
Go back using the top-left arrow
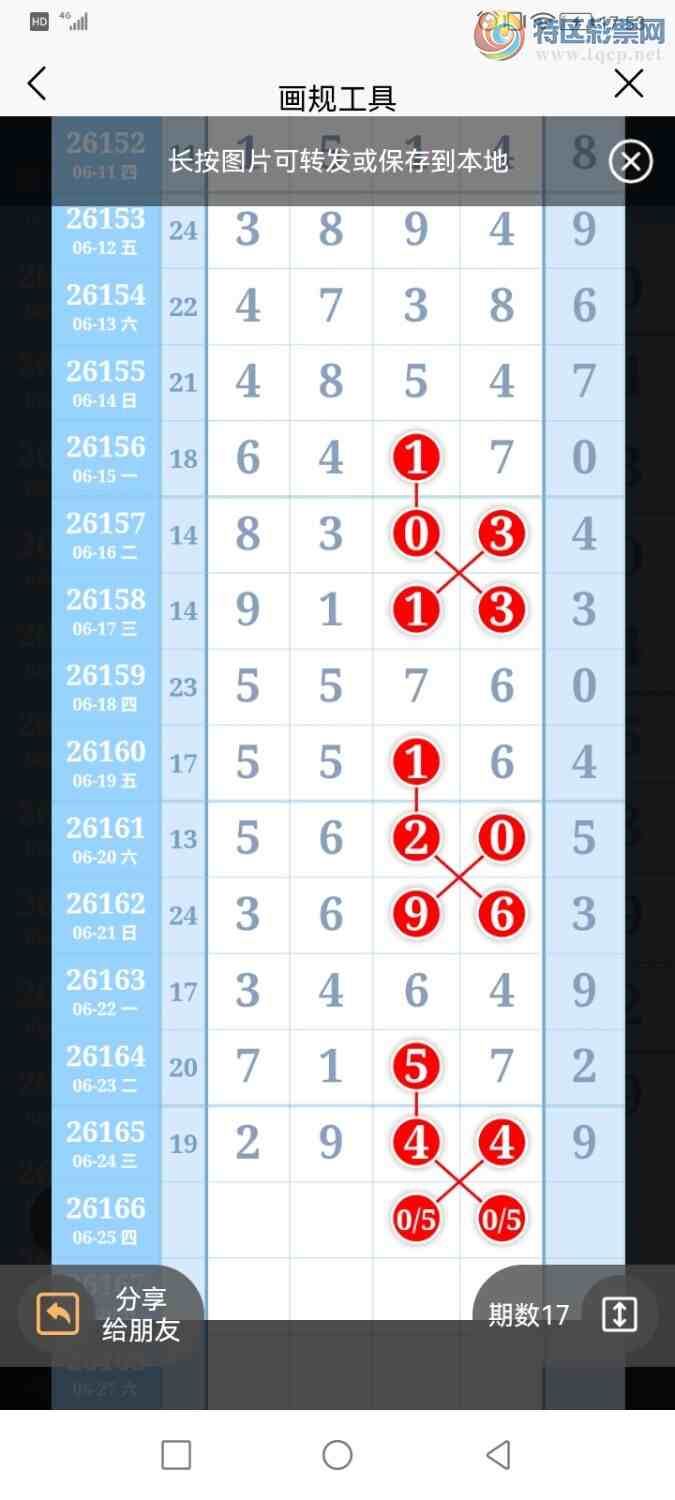point(37,84)
